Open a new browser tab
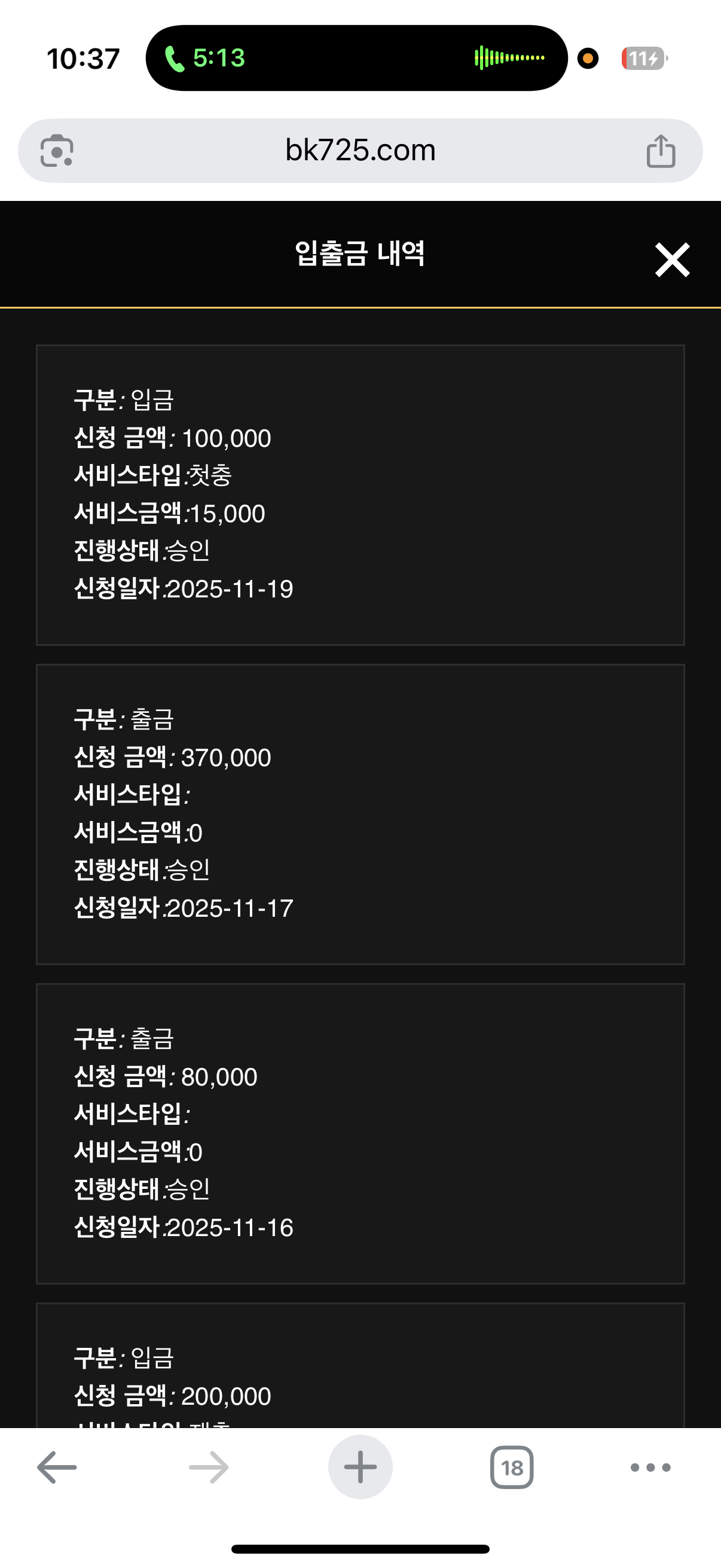Viewport: 721px width, 1568px height. tap(360, 1467)
